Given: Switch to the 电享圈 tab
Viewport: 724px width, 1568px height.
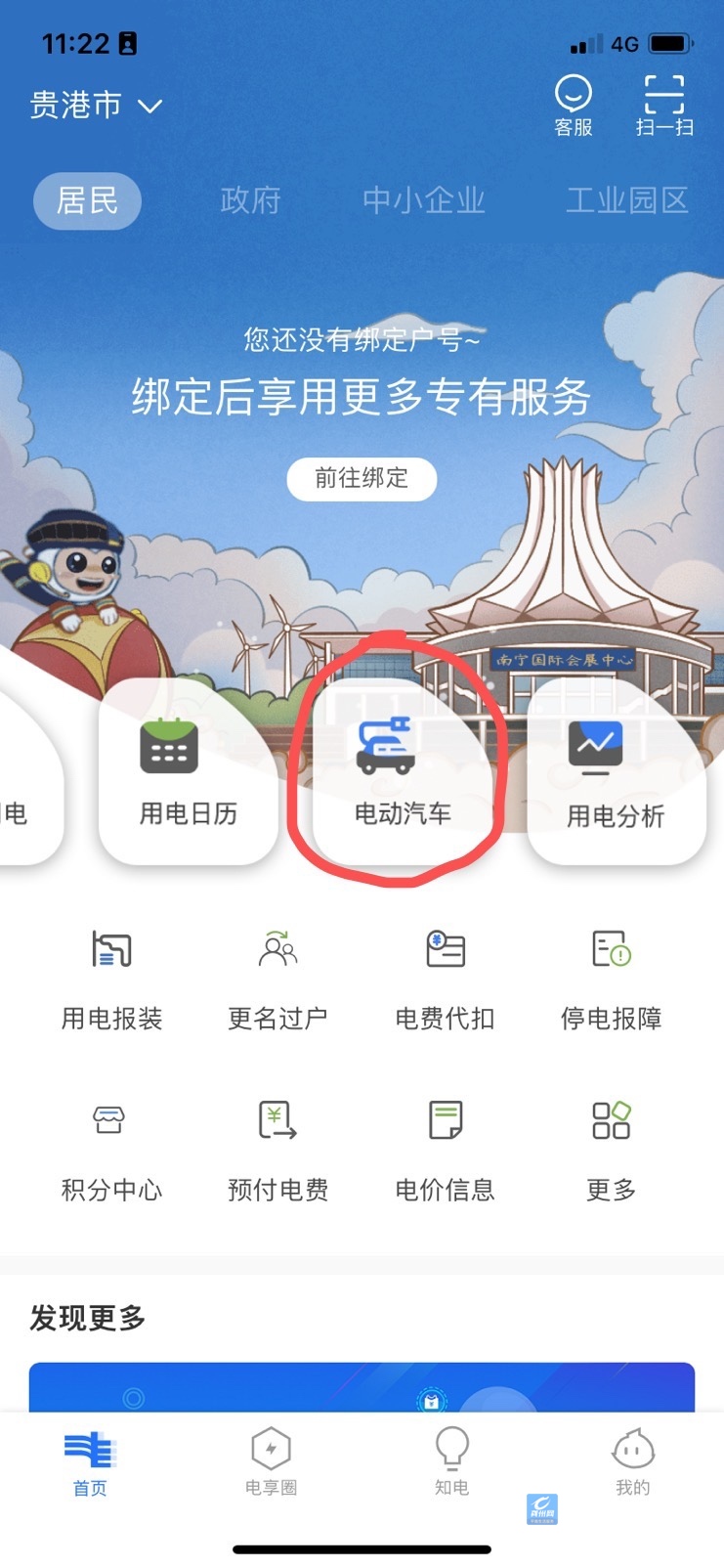Looking at the screenshot, I should point(271,1461).
